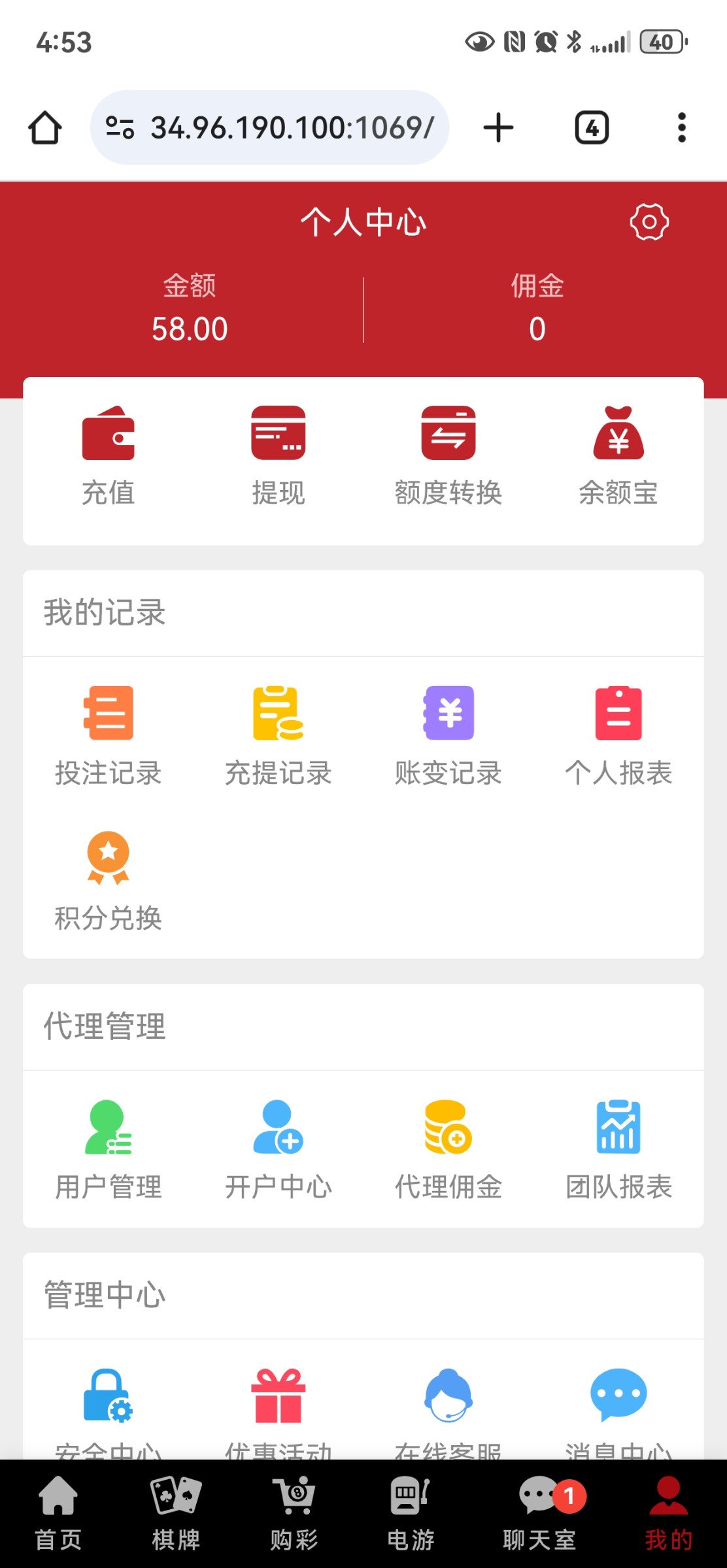
Task: View 充提记录
Action: 279,736
